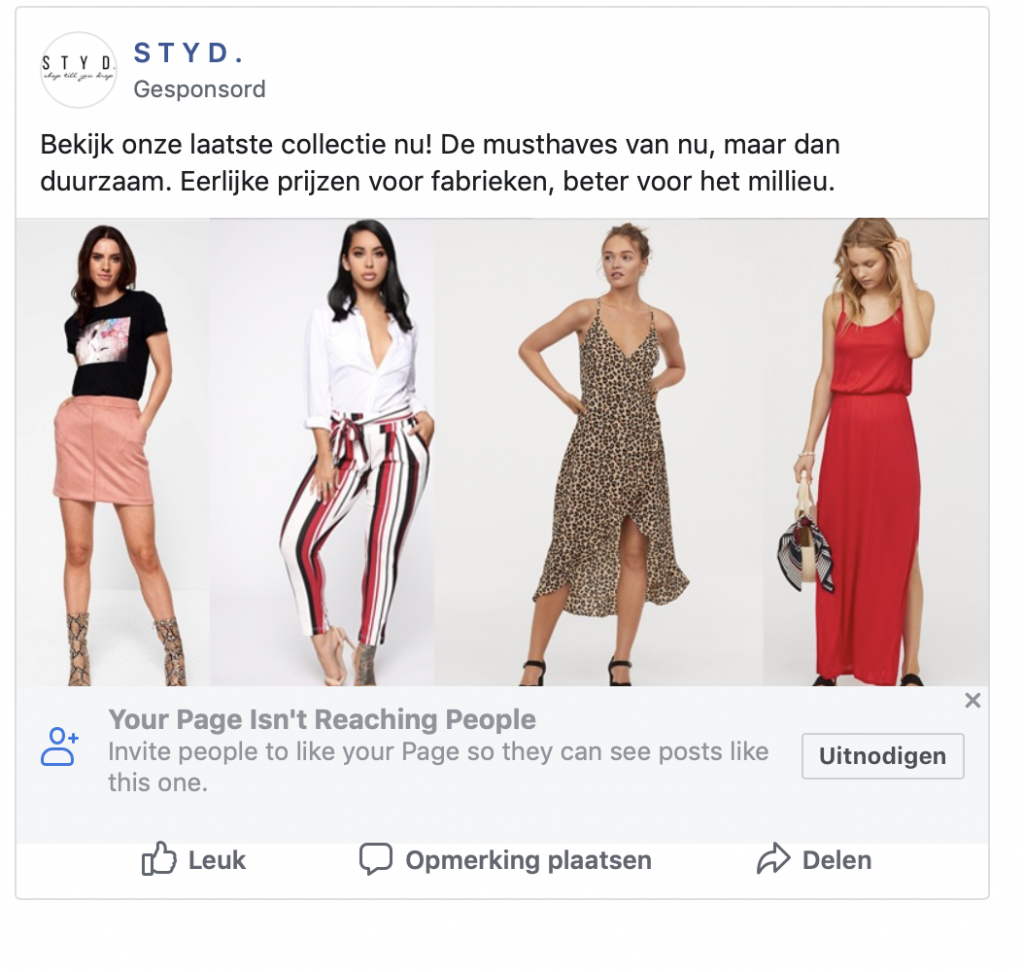Screen dimensions: 1024x972
Task: Like the post with Leuk
Action: pos(194,860)
